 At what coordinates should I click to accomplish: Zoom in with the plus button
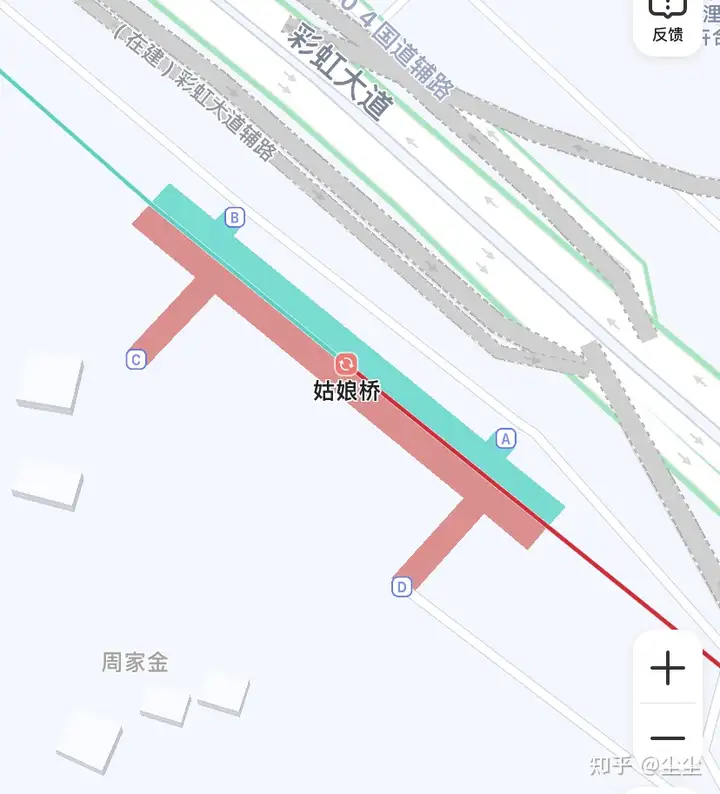[667, 668]
